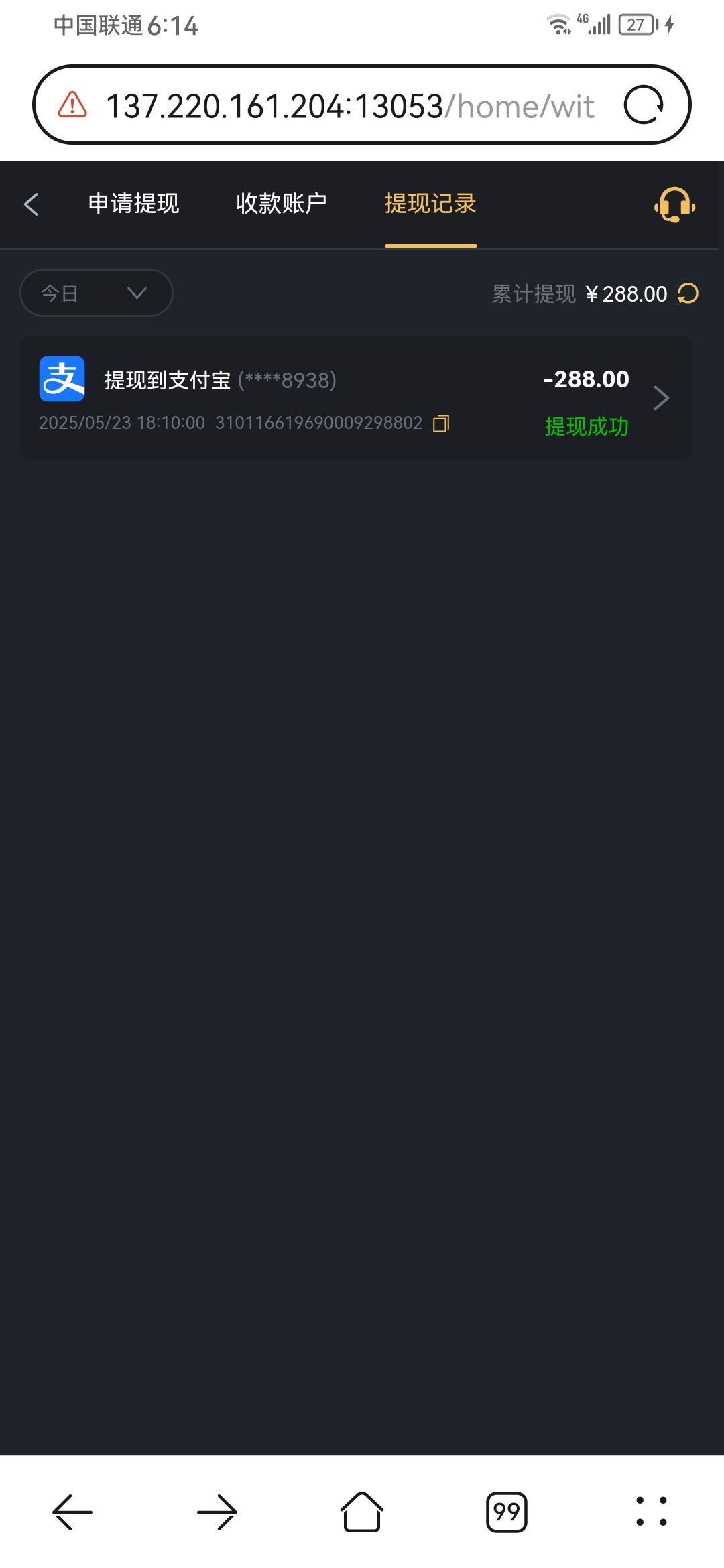Contact customer service via headset icon
This screenshot has height=1568, width=724.
(674, 205)
